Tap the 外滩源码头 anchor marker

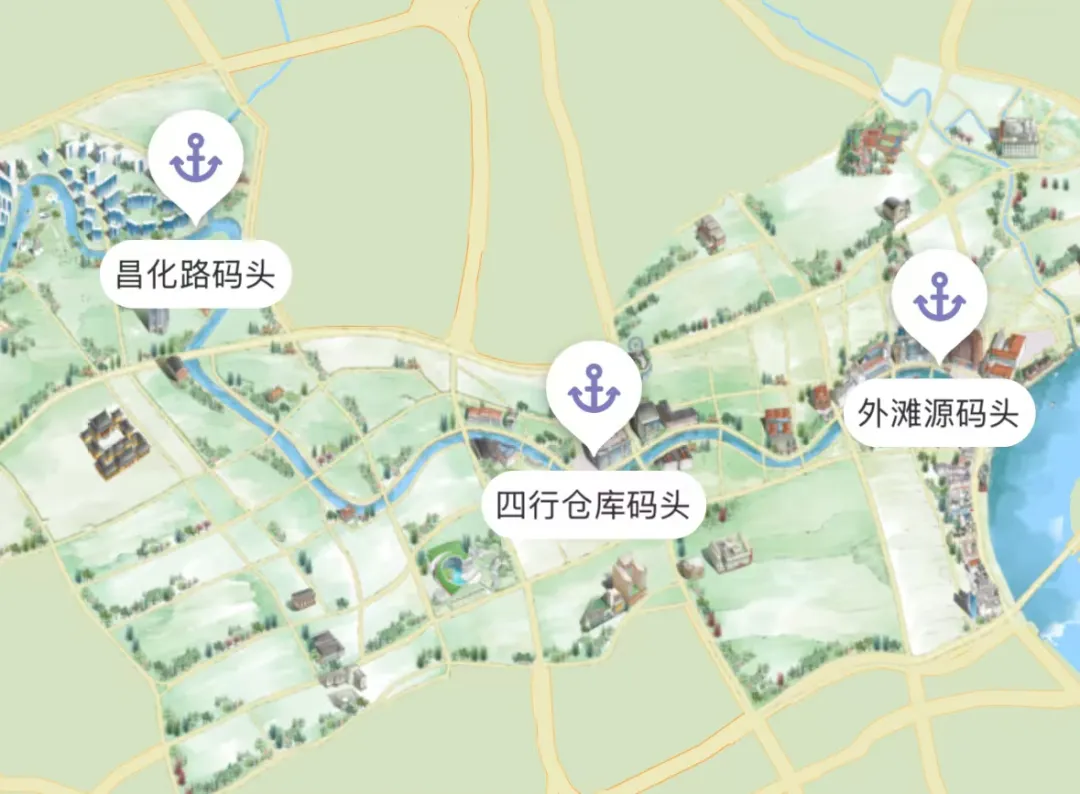(x=940, y=299)
